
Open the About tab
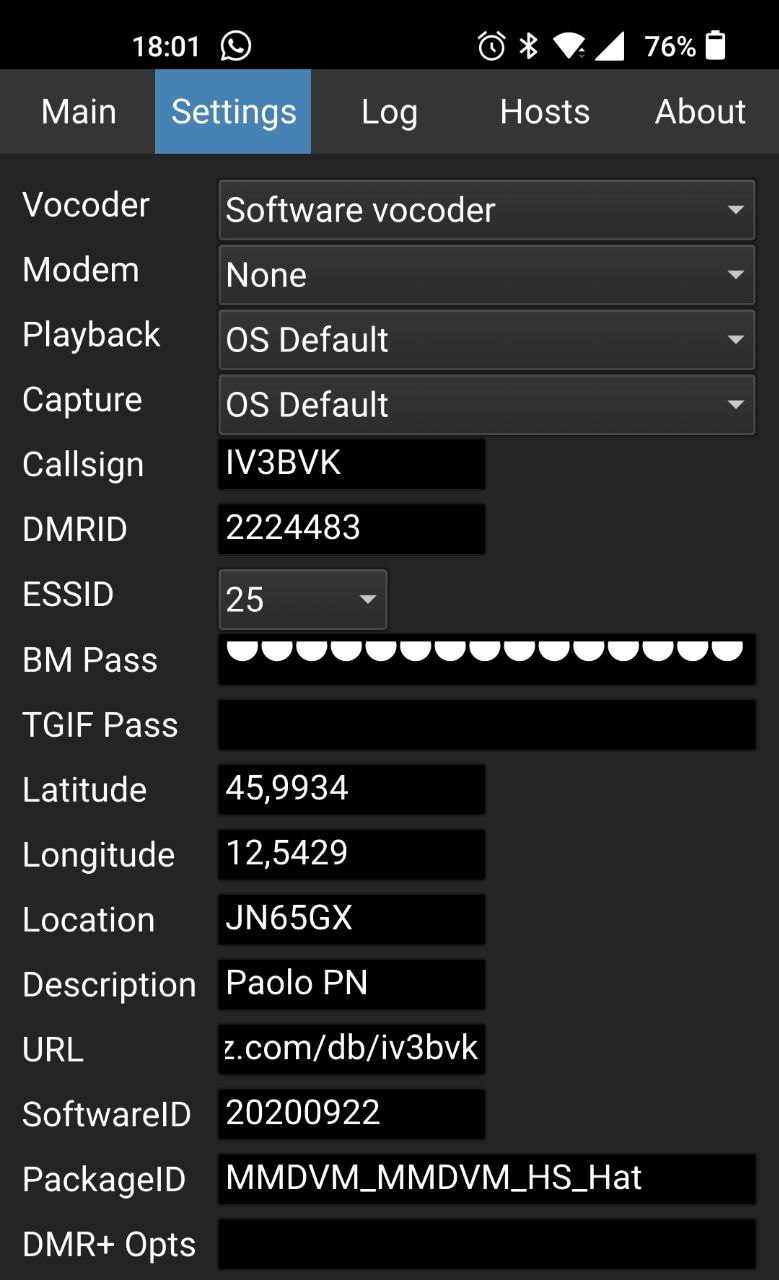click(700, 111)
